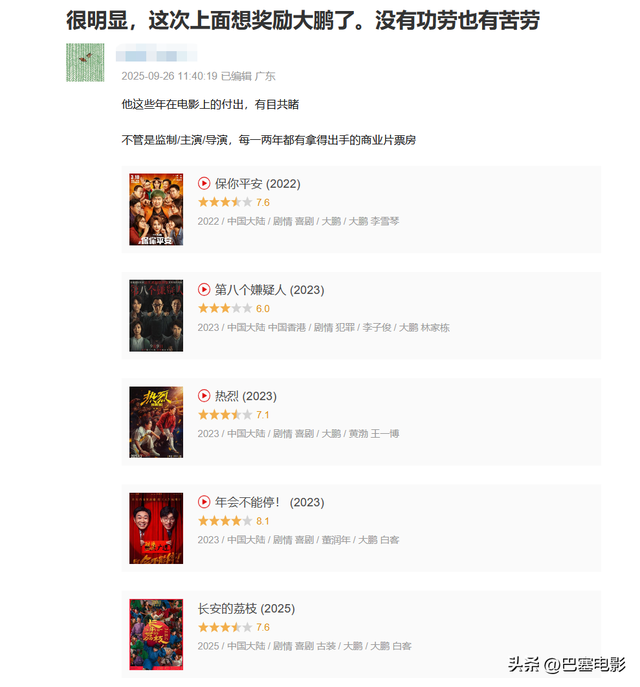640x687 pixels.
Task: View the post author's avatar profile
Action: (85, 63)
